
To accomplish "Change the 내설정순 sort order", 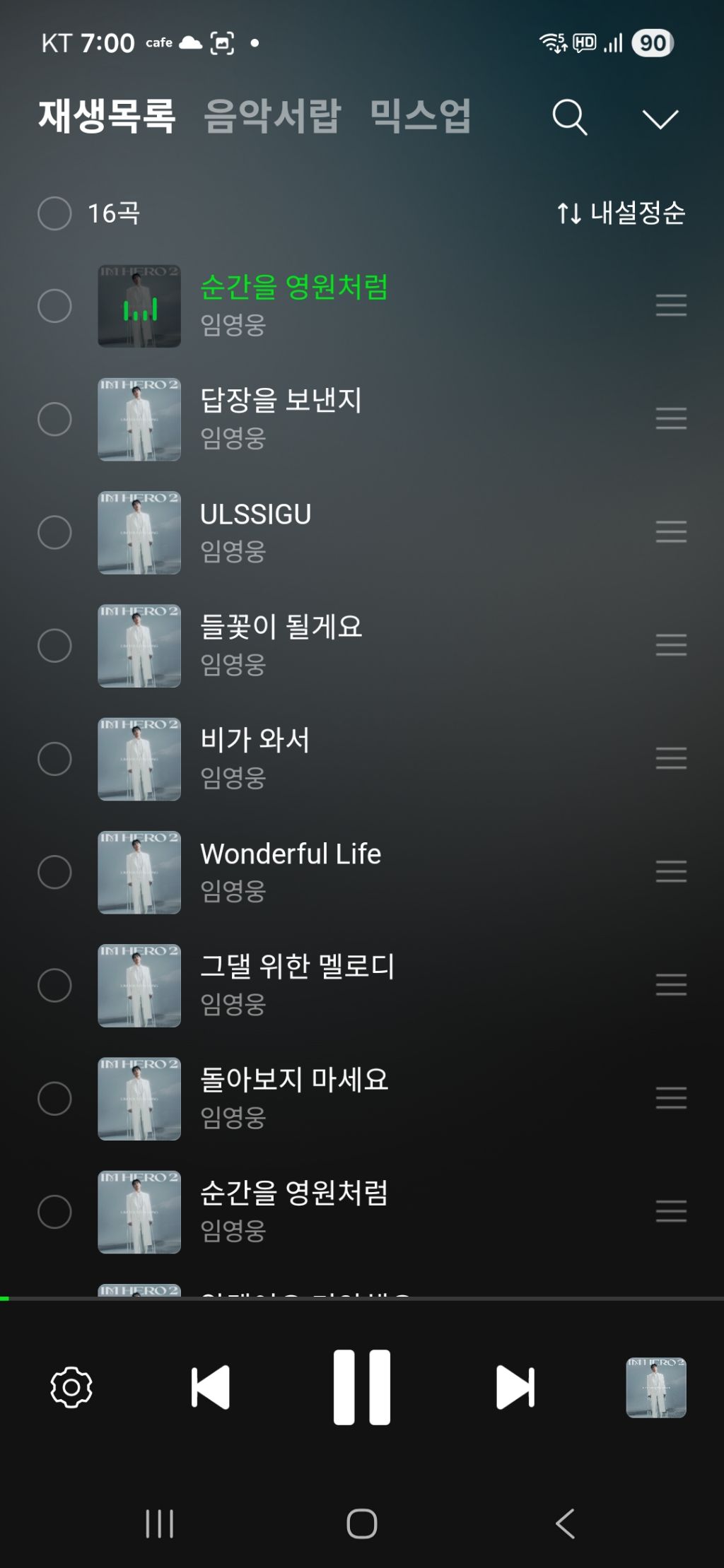I will pos(621,213).
